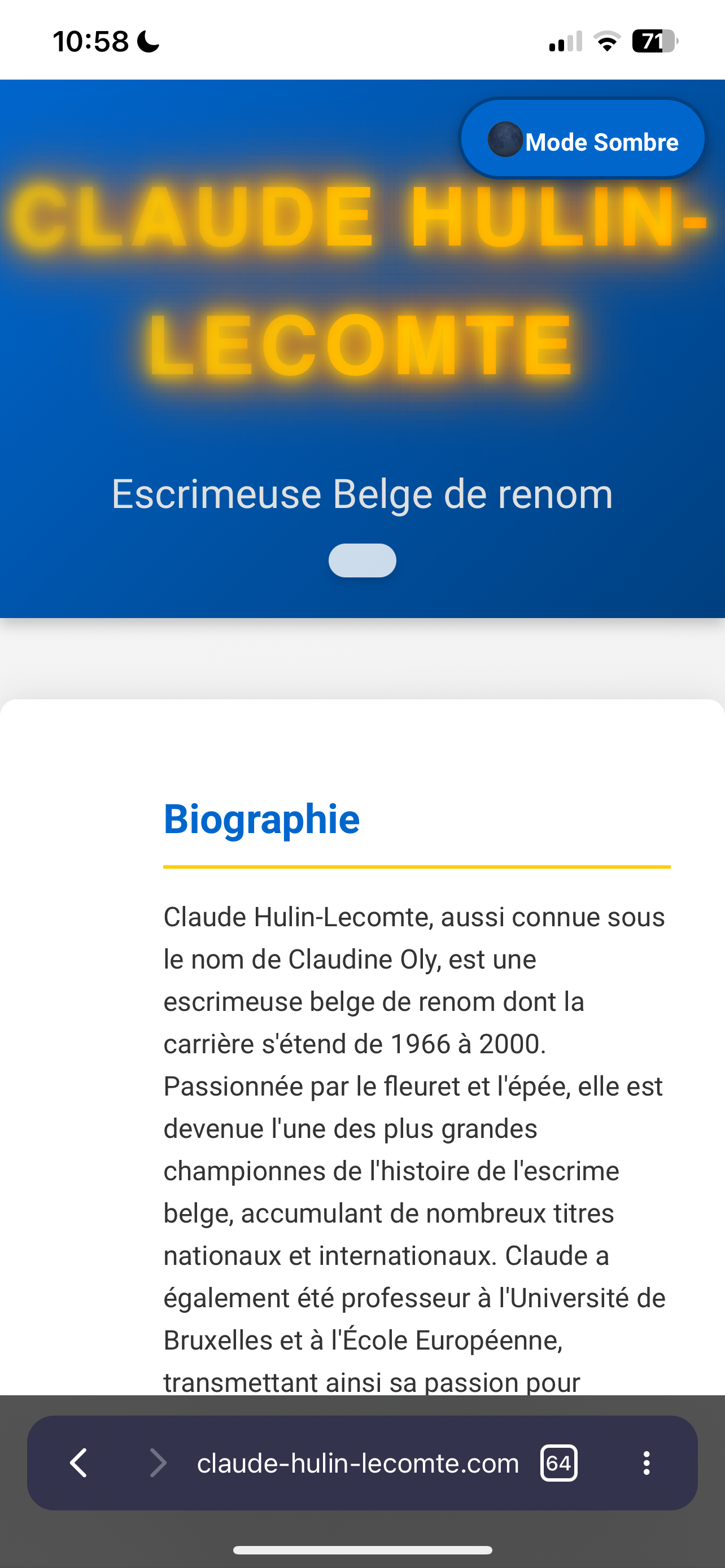Tap the pill indicator under the subtitle

[x=362, y=560]
